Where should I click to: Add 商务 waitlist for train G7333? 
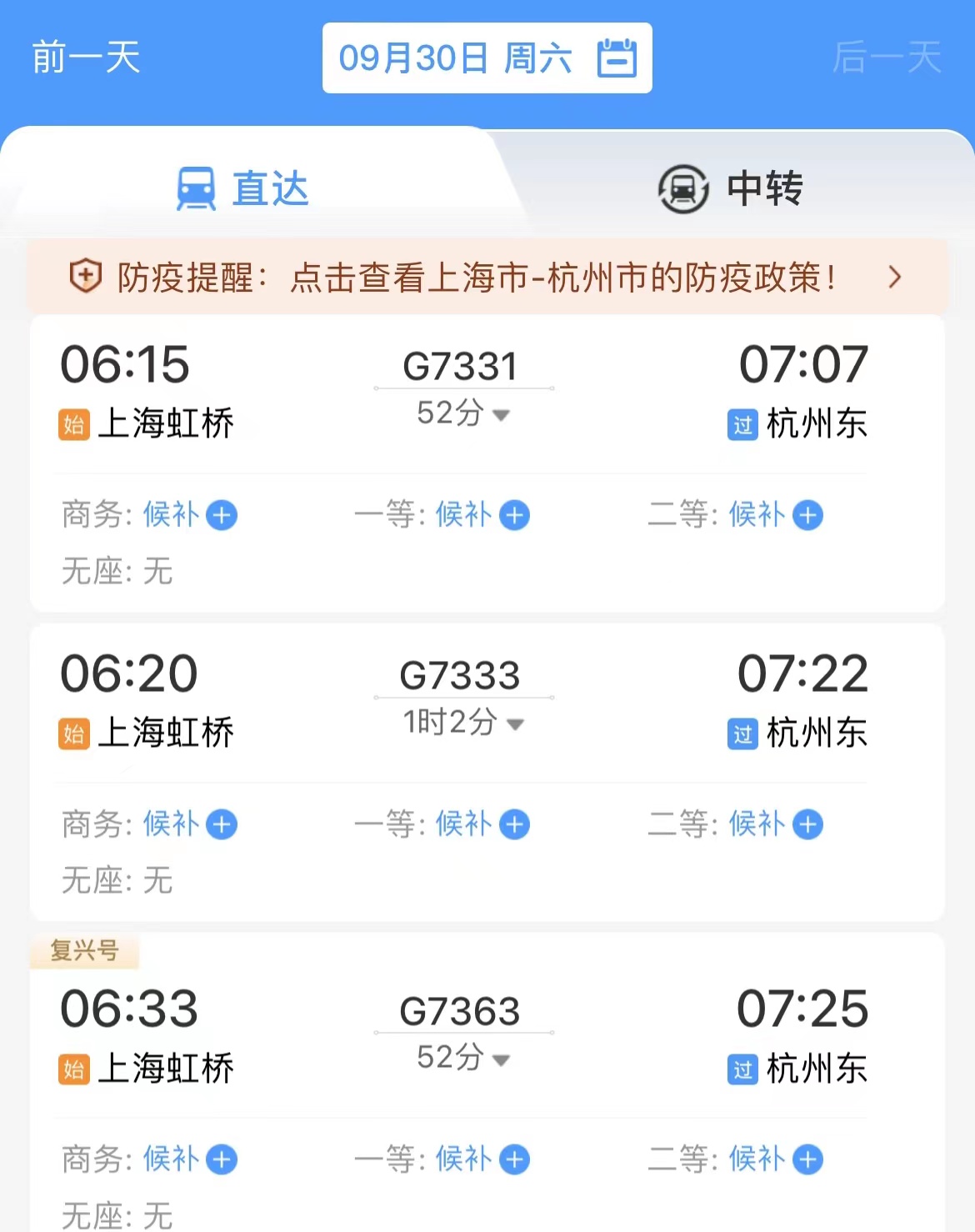(222, 824)
